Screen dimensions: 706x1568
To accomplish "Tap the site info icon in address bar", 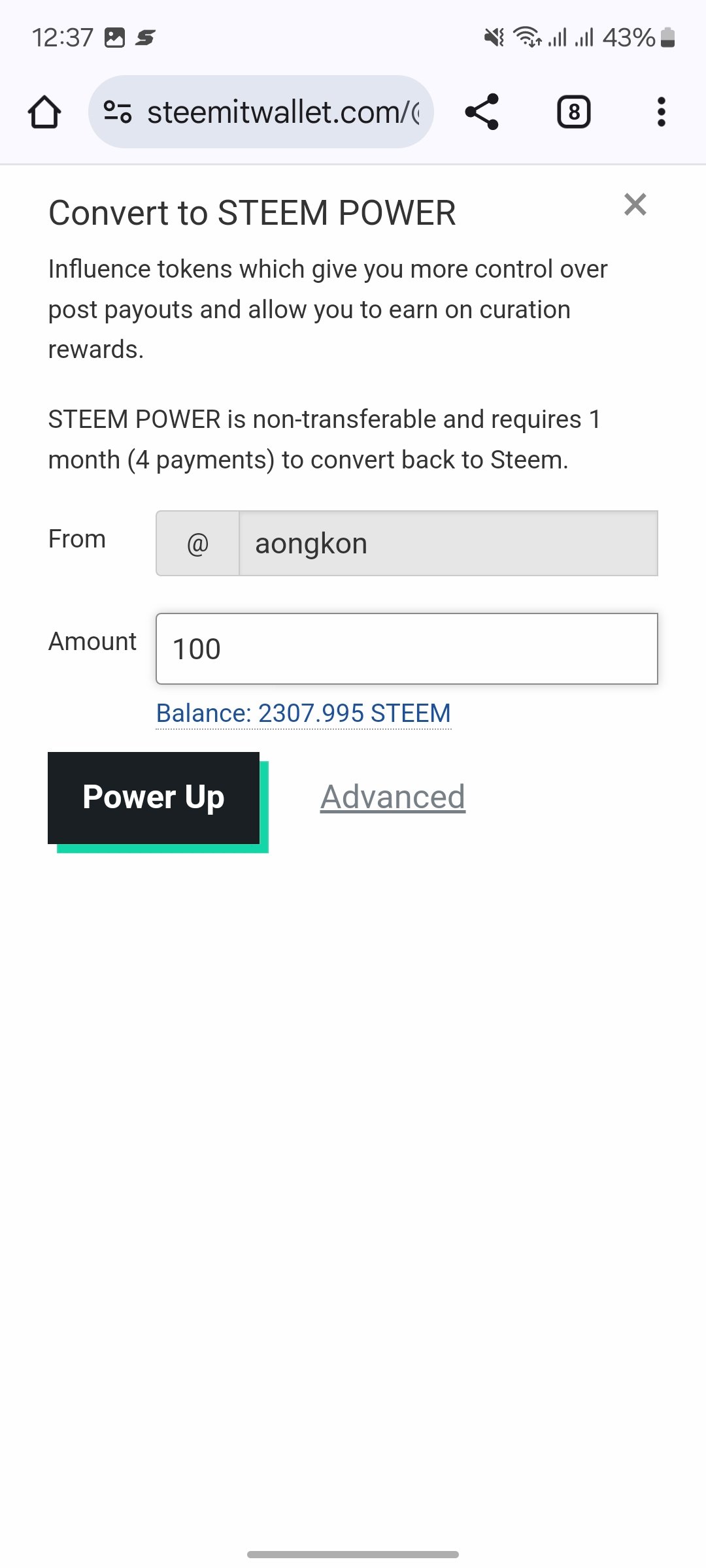I will coord(118,112).
